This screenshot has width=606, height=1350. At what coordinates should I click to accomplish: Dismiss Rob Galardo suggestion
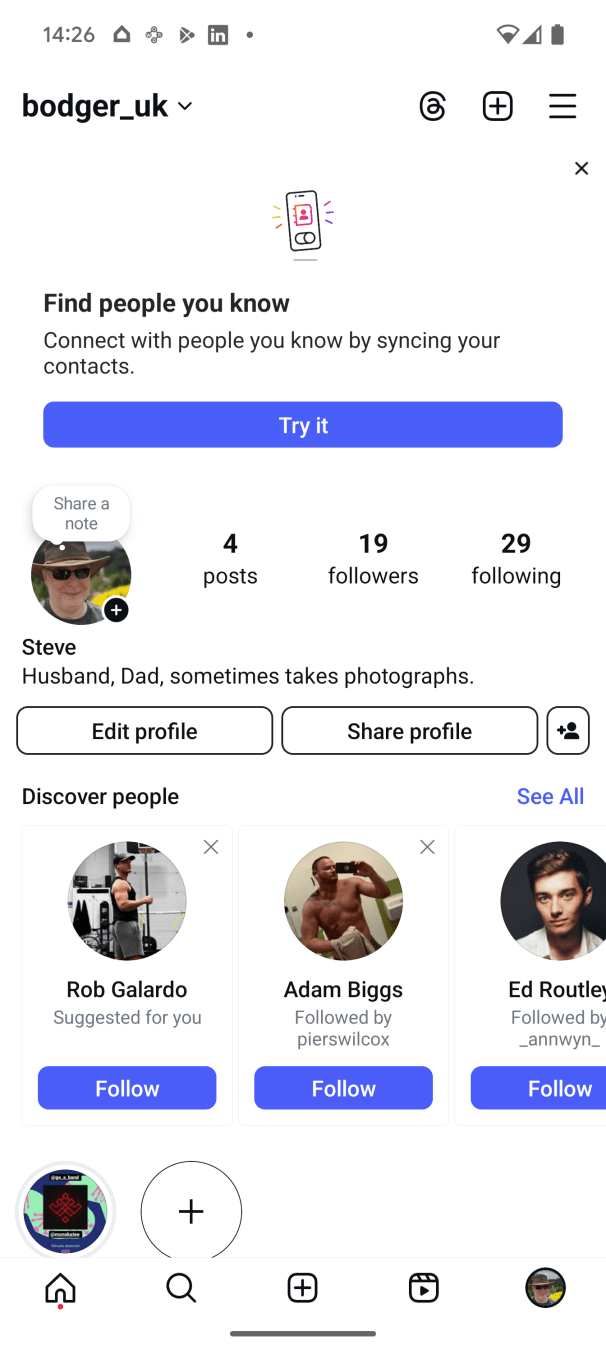coord(211,847)
